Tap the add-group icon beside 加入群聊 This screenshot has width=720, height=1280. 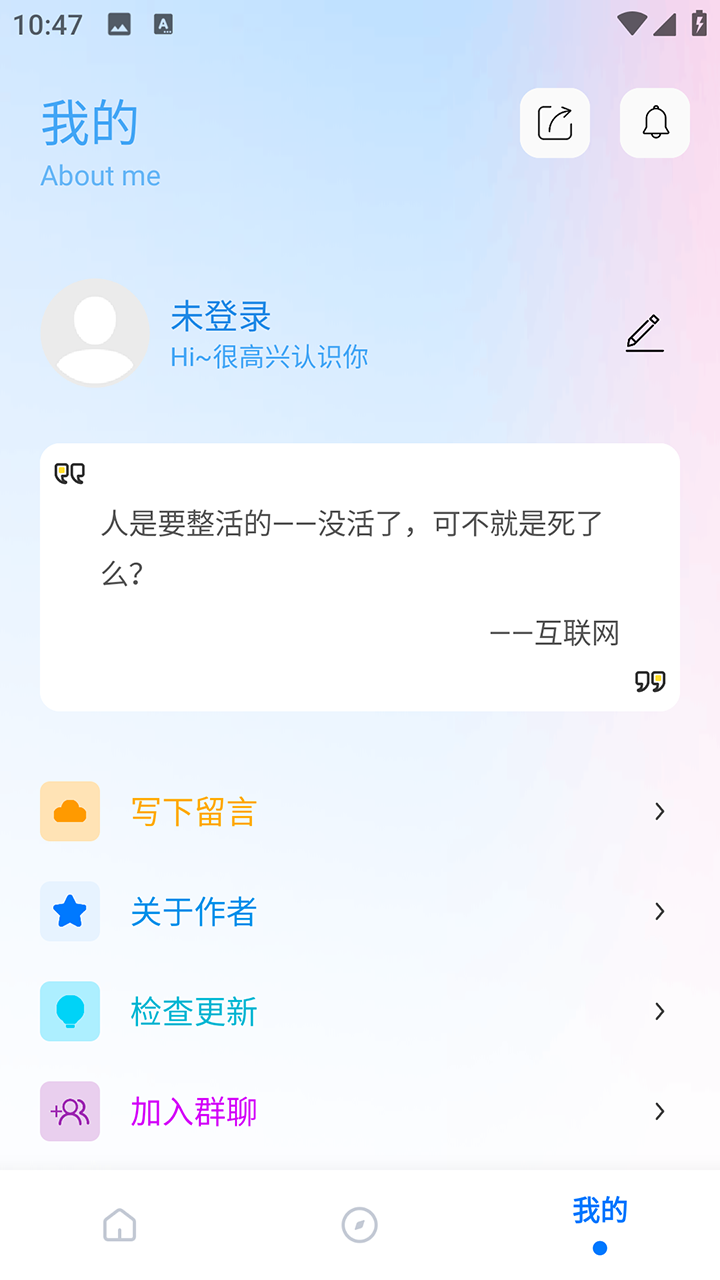coord(70,1111)
